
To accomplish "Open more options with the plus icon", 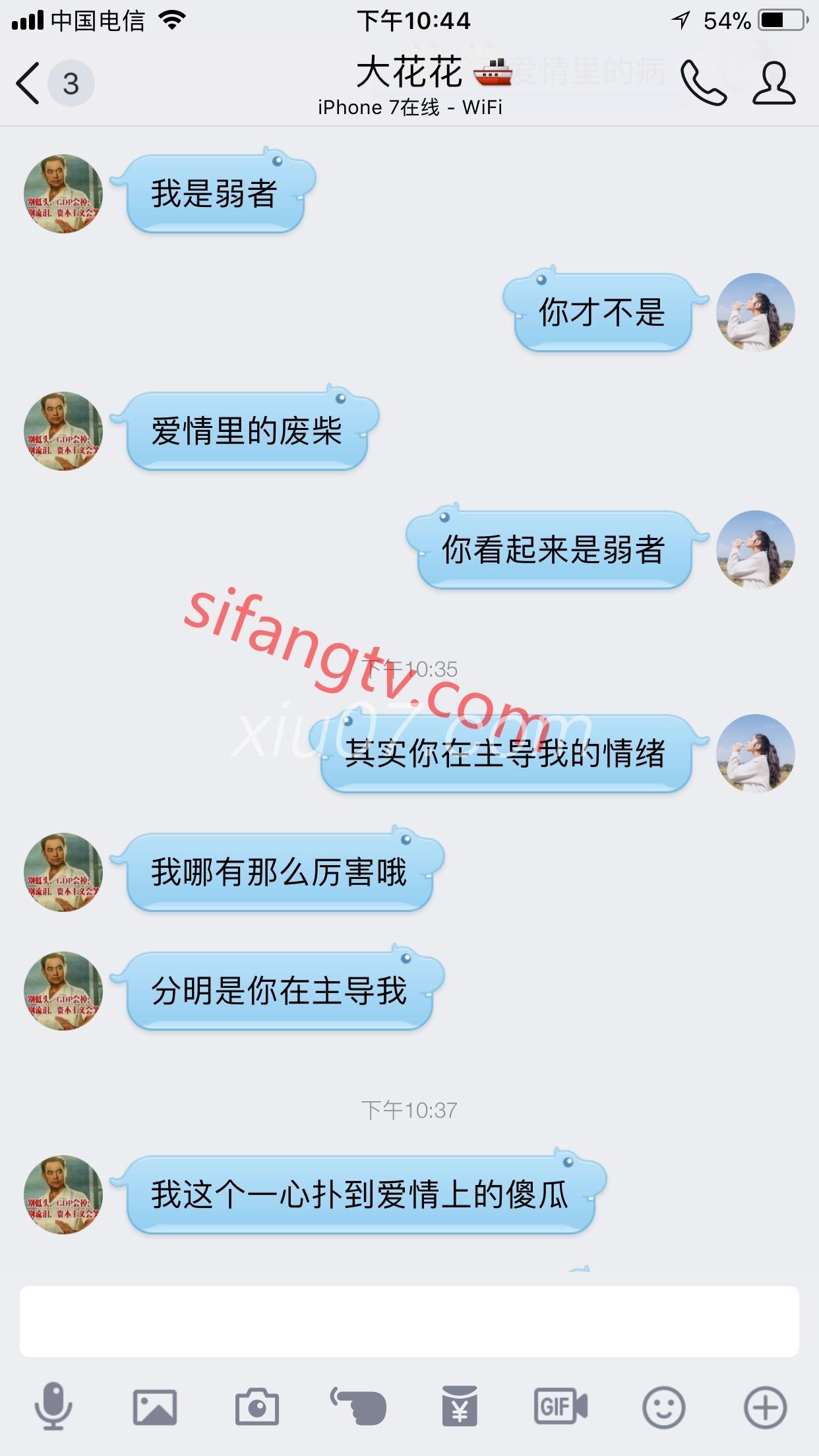I will pos(765,1407).
